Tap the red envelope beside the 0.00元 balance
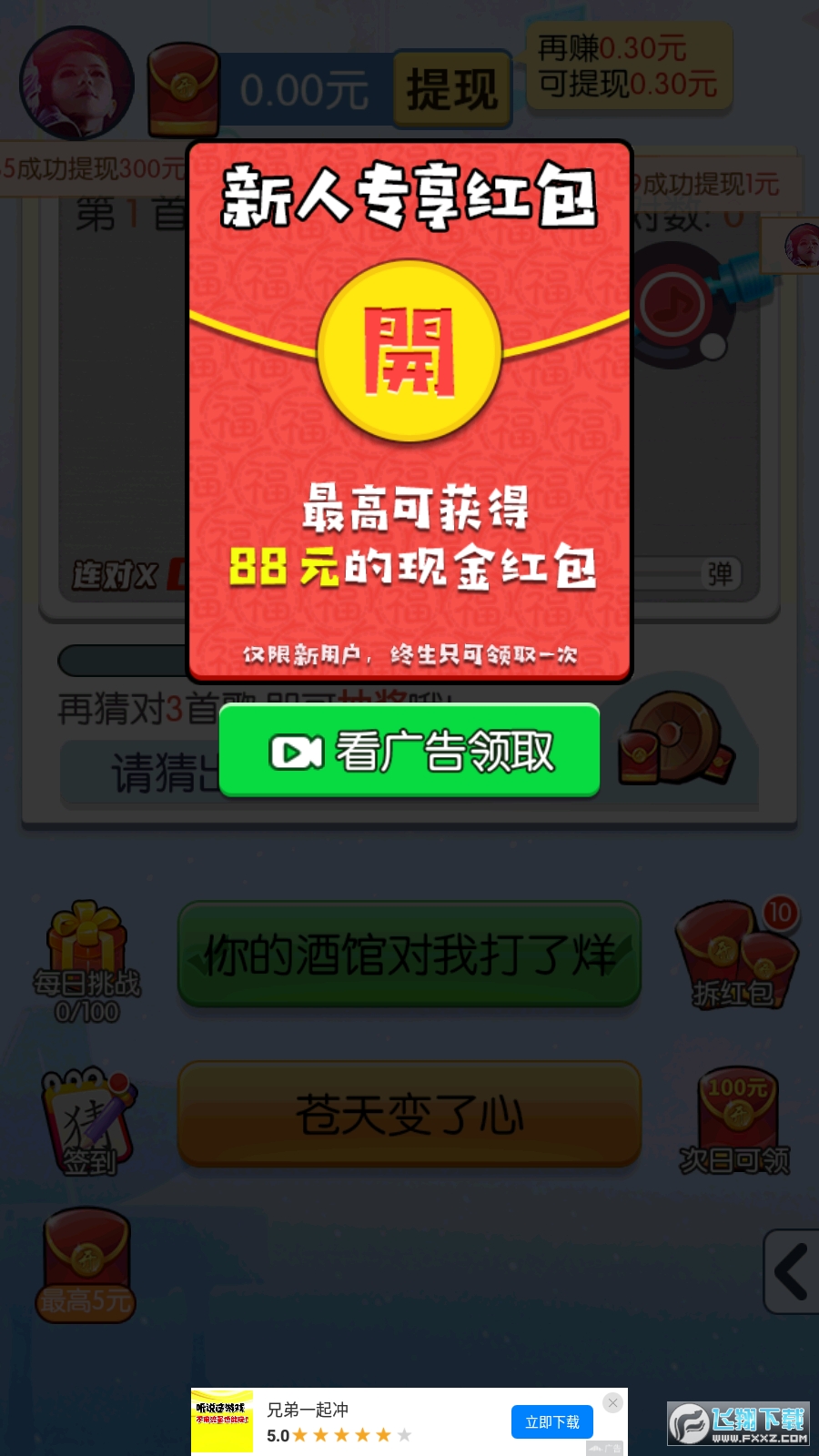Image resolution: width=819 pixels, height=1456 pixels. click(180, 86)
